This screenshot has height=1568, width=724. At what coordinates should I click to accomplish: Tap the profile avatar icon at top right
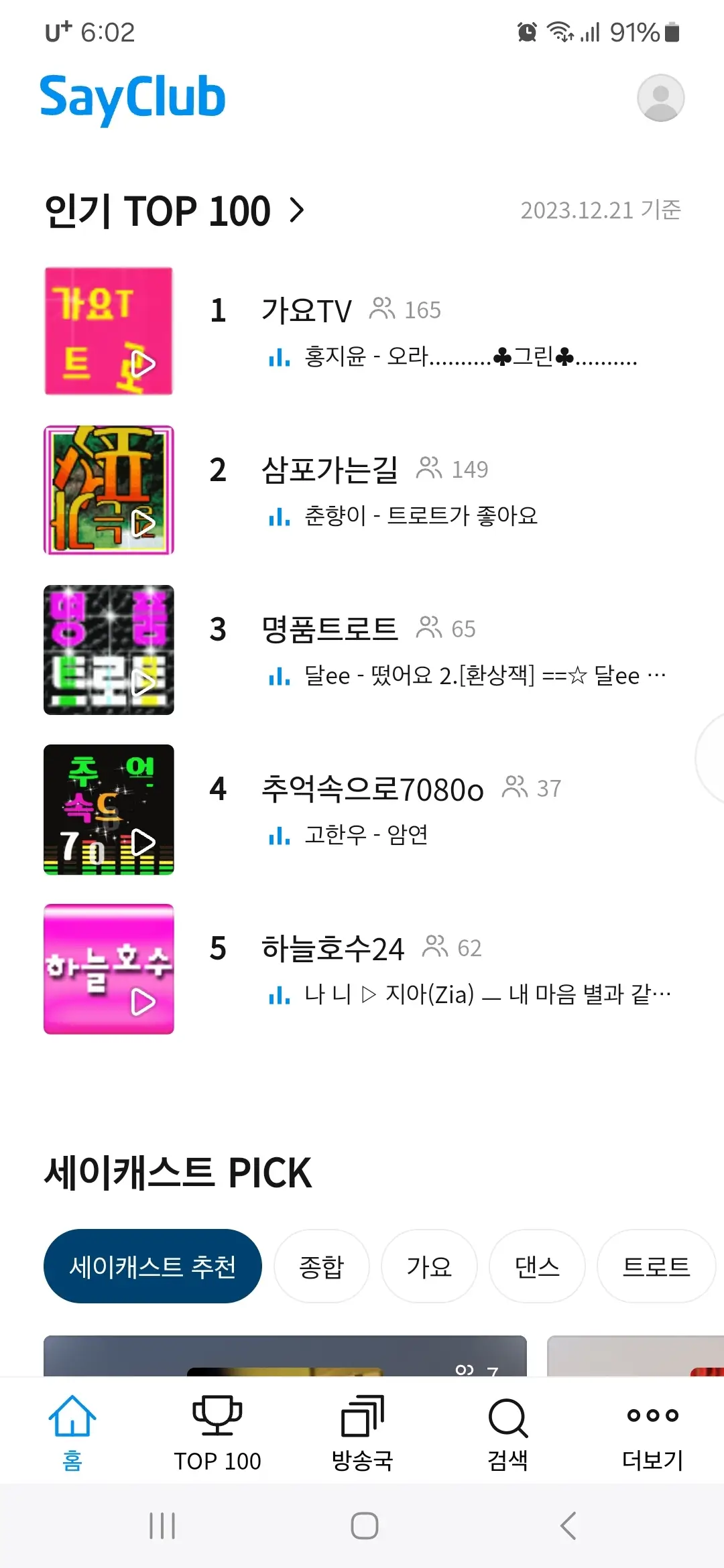pos(660,98)
